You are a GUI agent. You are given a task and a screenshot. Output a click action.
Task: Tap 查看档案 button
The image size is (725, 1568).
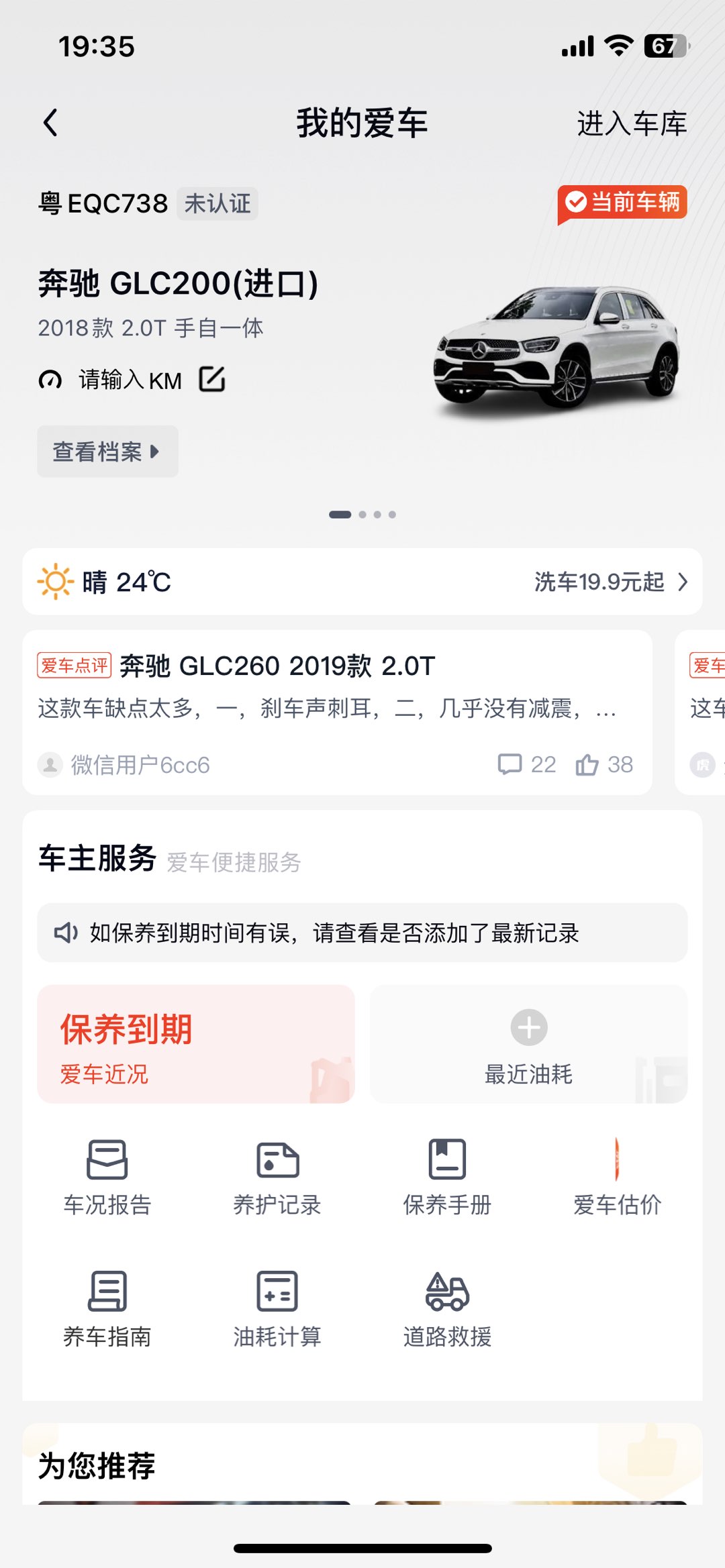point(107,452)
